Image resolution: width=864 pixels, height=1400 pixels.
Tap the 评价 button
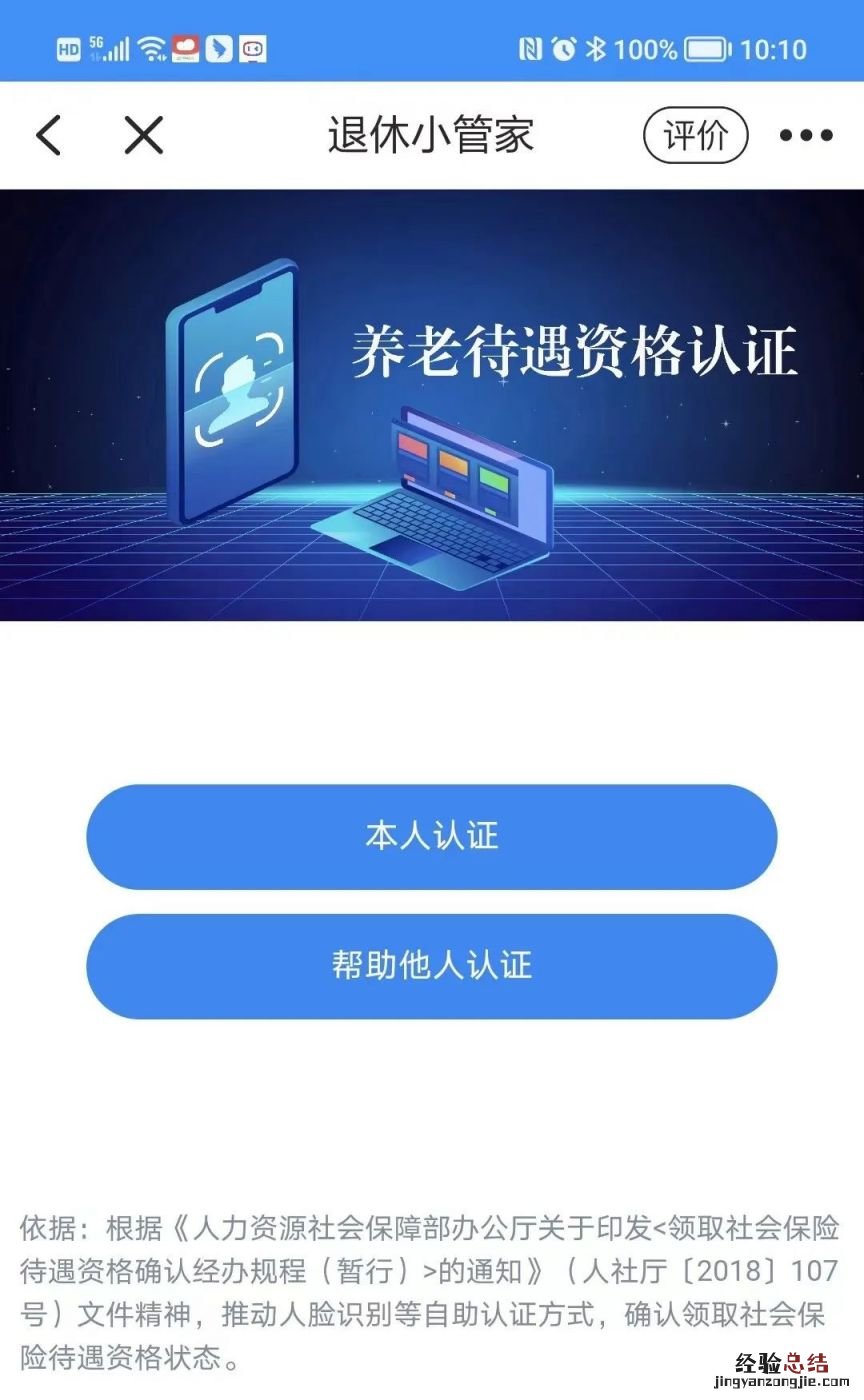tap(695, 135)
